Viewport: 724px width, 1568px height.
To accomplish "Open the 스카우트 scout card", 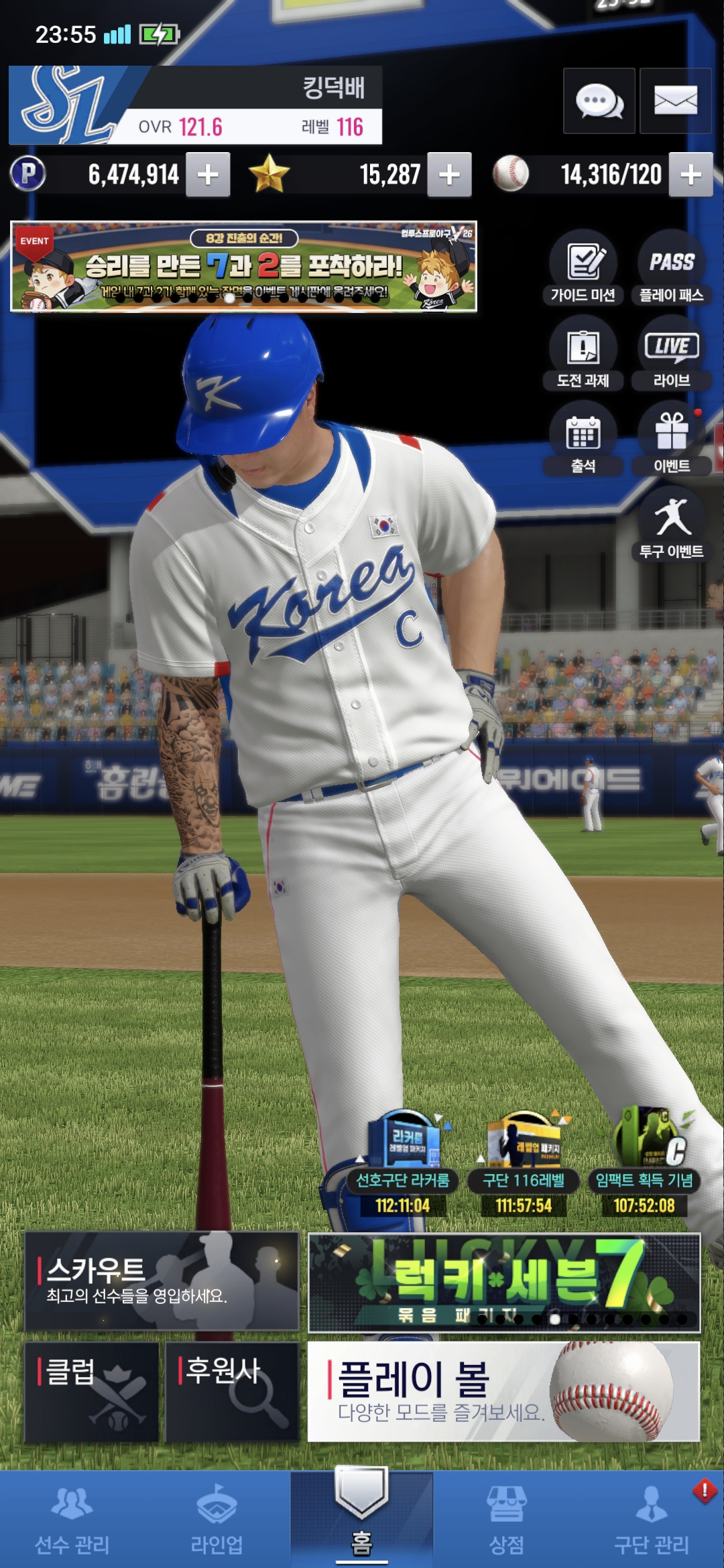I will (x=162, y=1281).
